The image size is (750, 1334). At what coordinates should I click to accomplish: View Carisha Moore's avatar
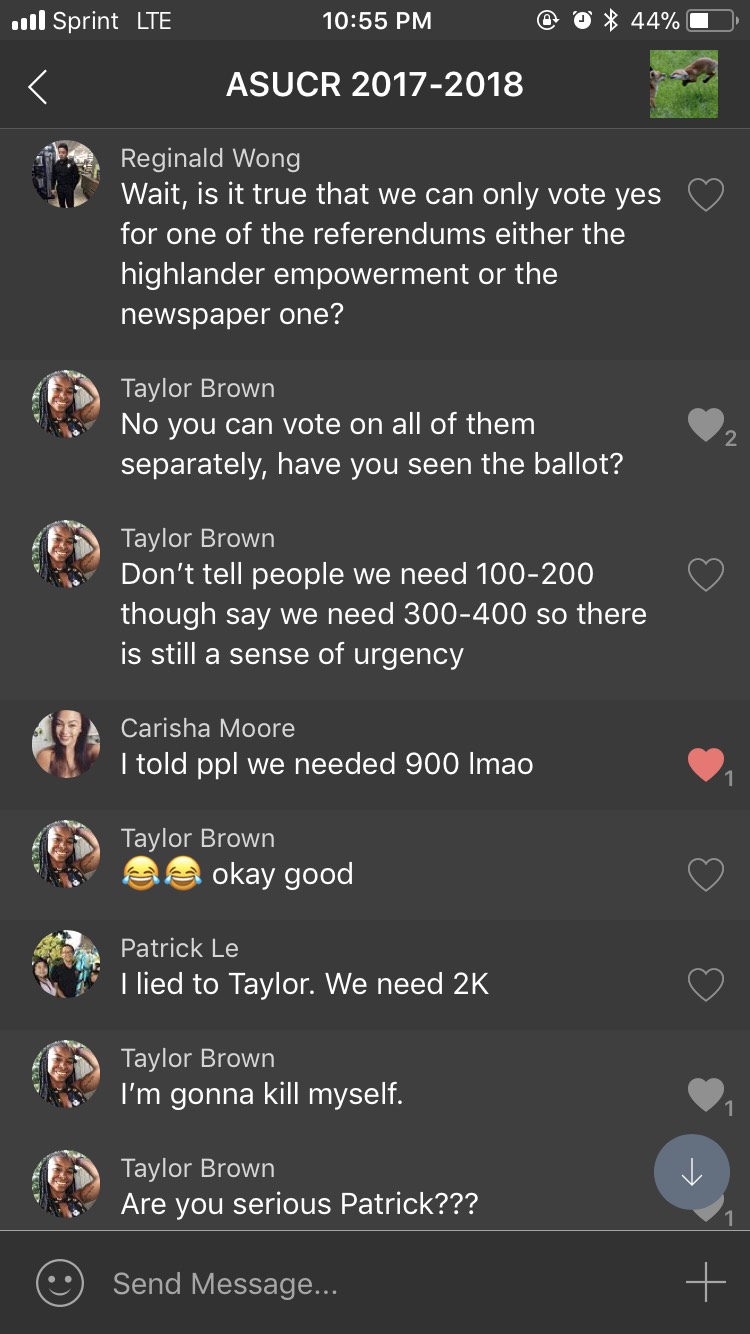[x=66, y=744]
